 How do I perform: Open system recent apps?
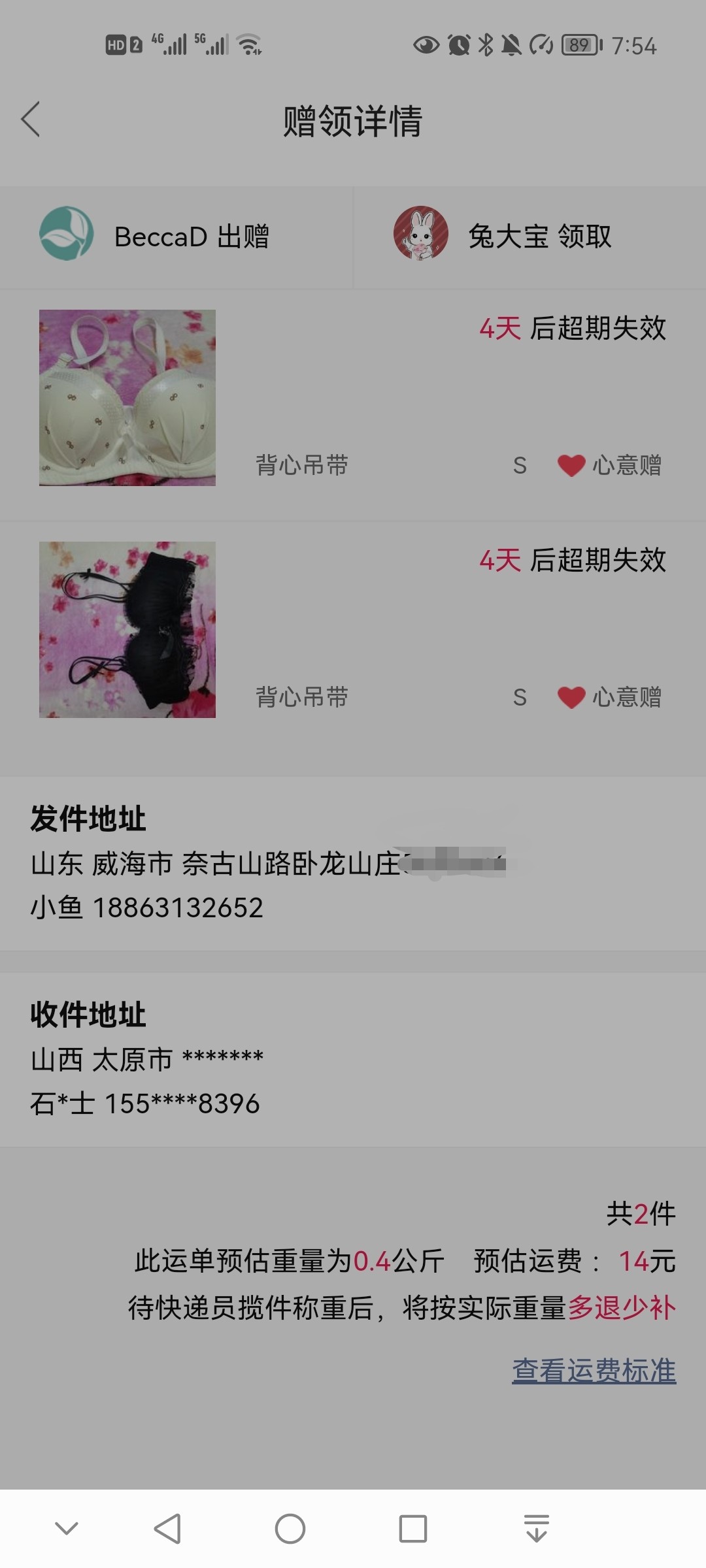(413, 1529)
